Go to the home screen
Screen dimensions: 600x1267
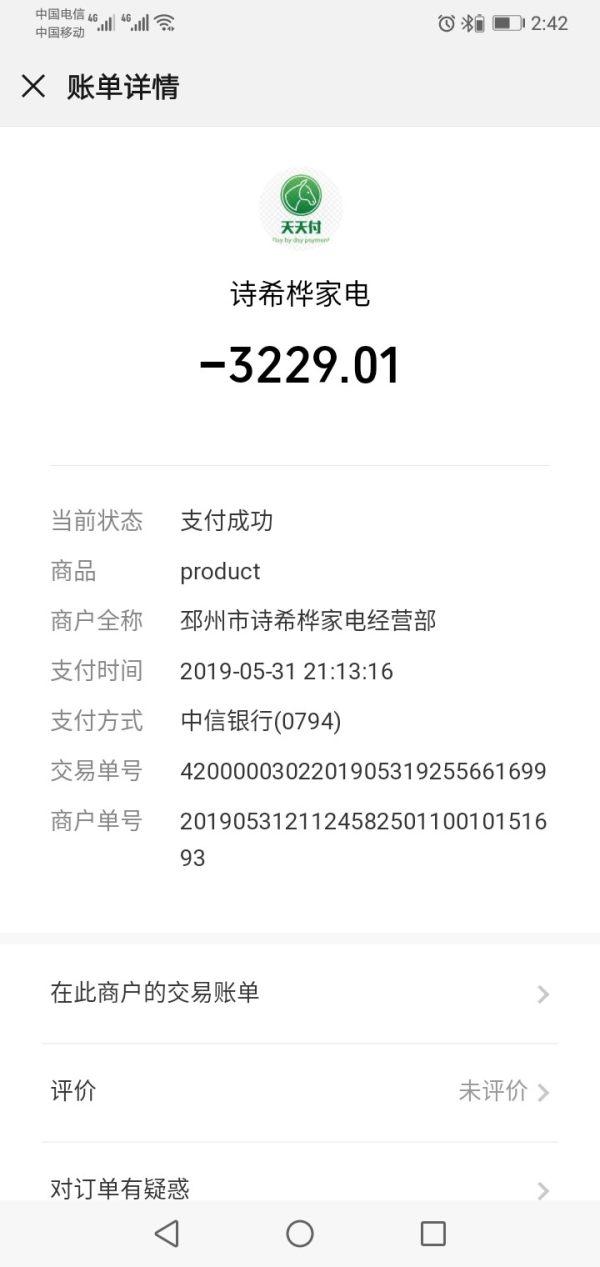coord(300,1233)
